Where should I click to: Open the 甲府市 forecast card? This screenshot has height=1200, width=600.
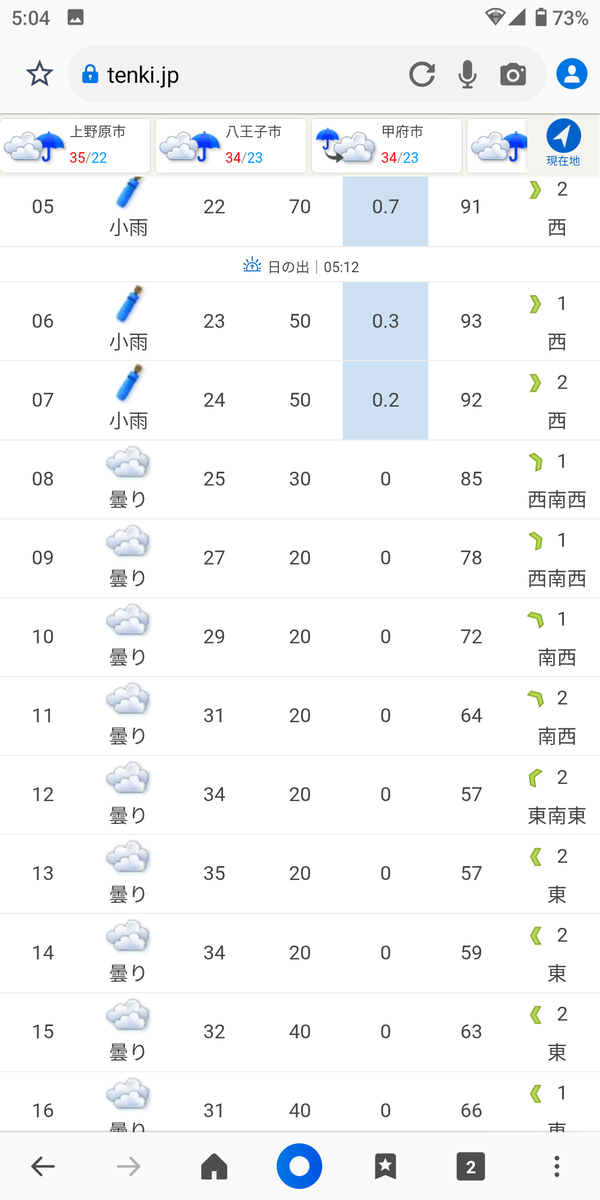(387, 146)
